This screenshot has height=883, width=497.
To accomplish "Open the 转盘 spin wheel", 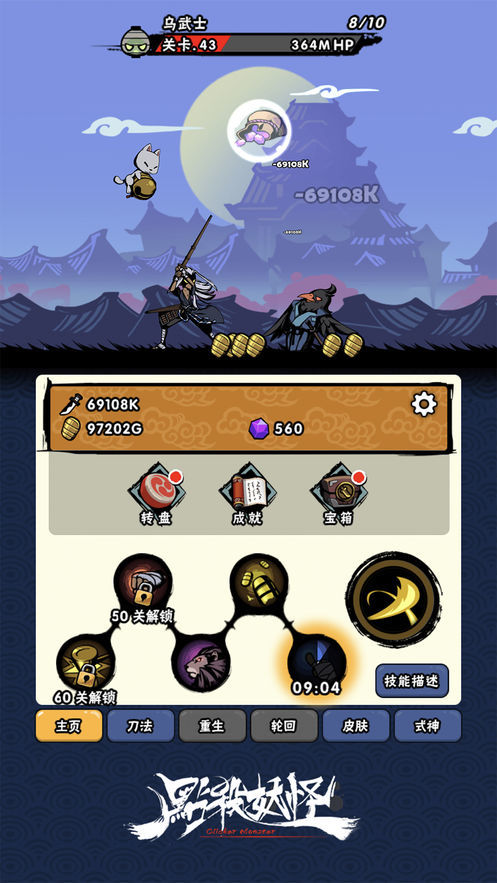I will 156,494.
